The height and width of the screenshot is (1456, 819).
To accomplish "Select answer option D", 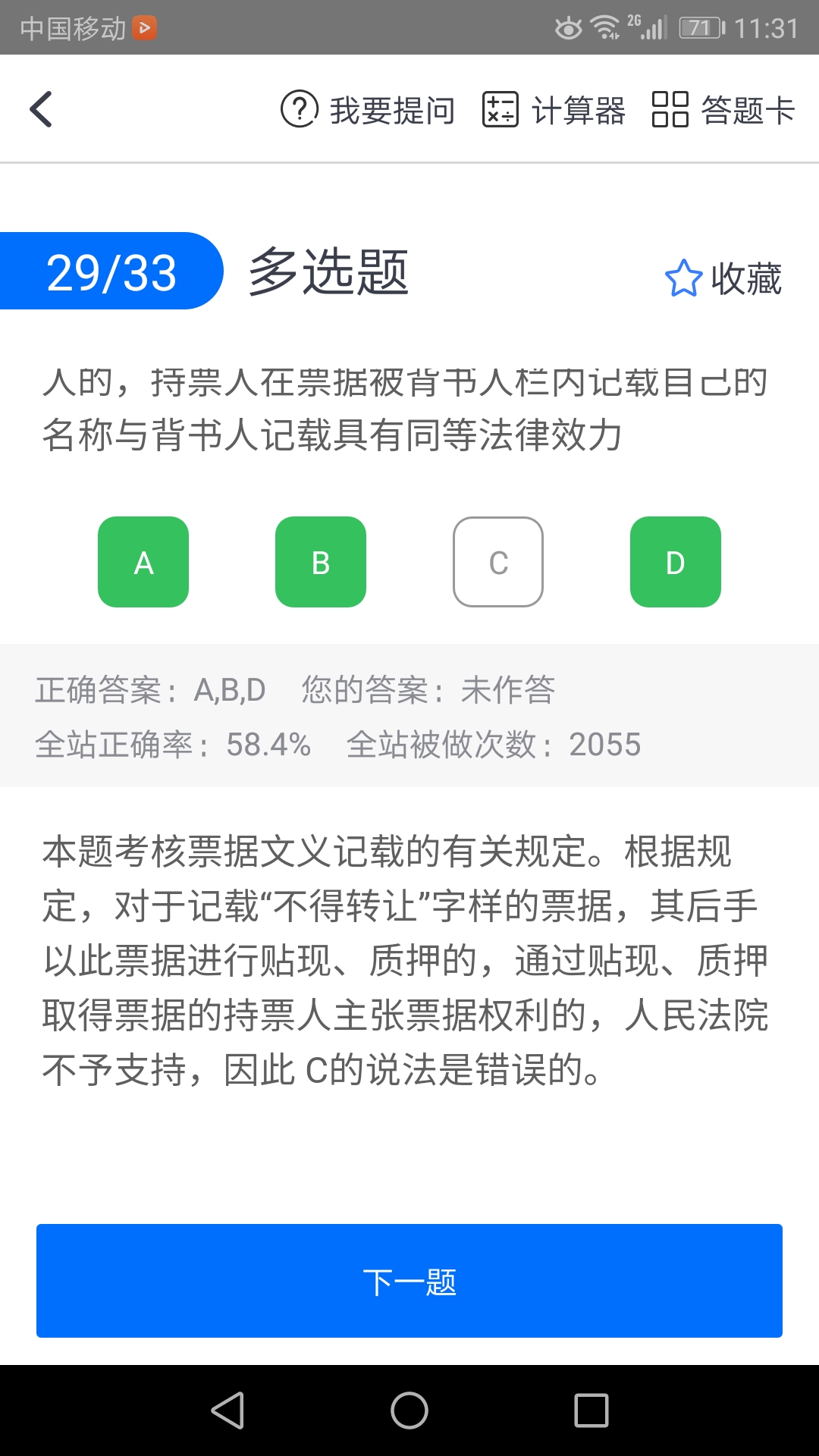I will (x=676, y=562).
